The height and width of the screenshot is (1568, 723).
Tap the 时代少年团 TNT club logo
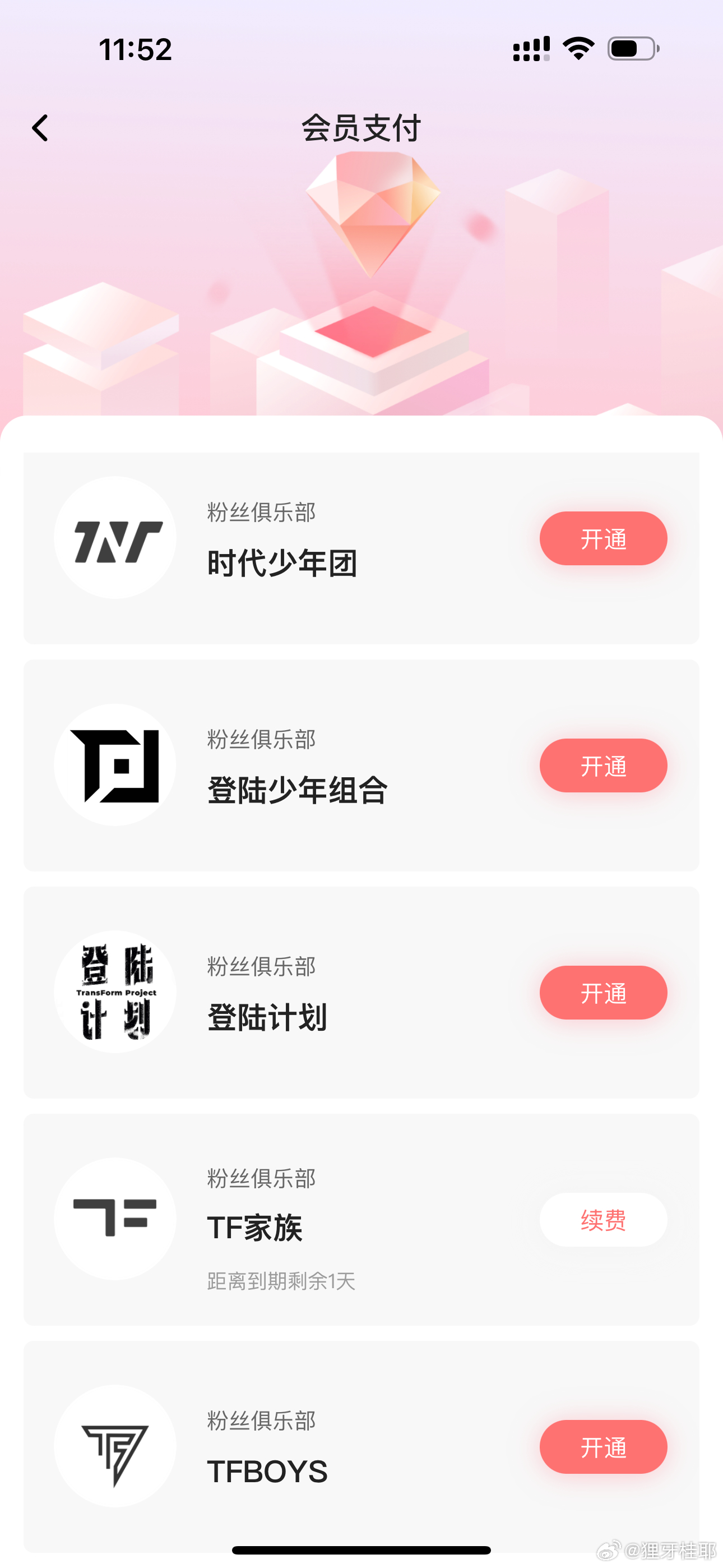(115, 538)
